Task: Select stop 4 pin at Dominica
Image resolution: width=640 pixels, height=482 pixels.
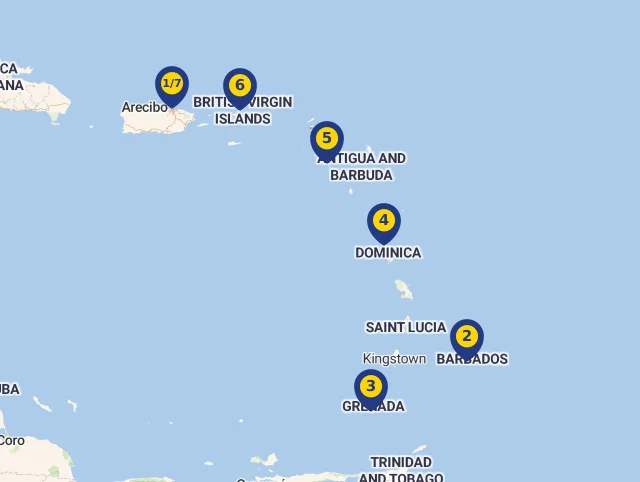Action: tap(384, 221)
